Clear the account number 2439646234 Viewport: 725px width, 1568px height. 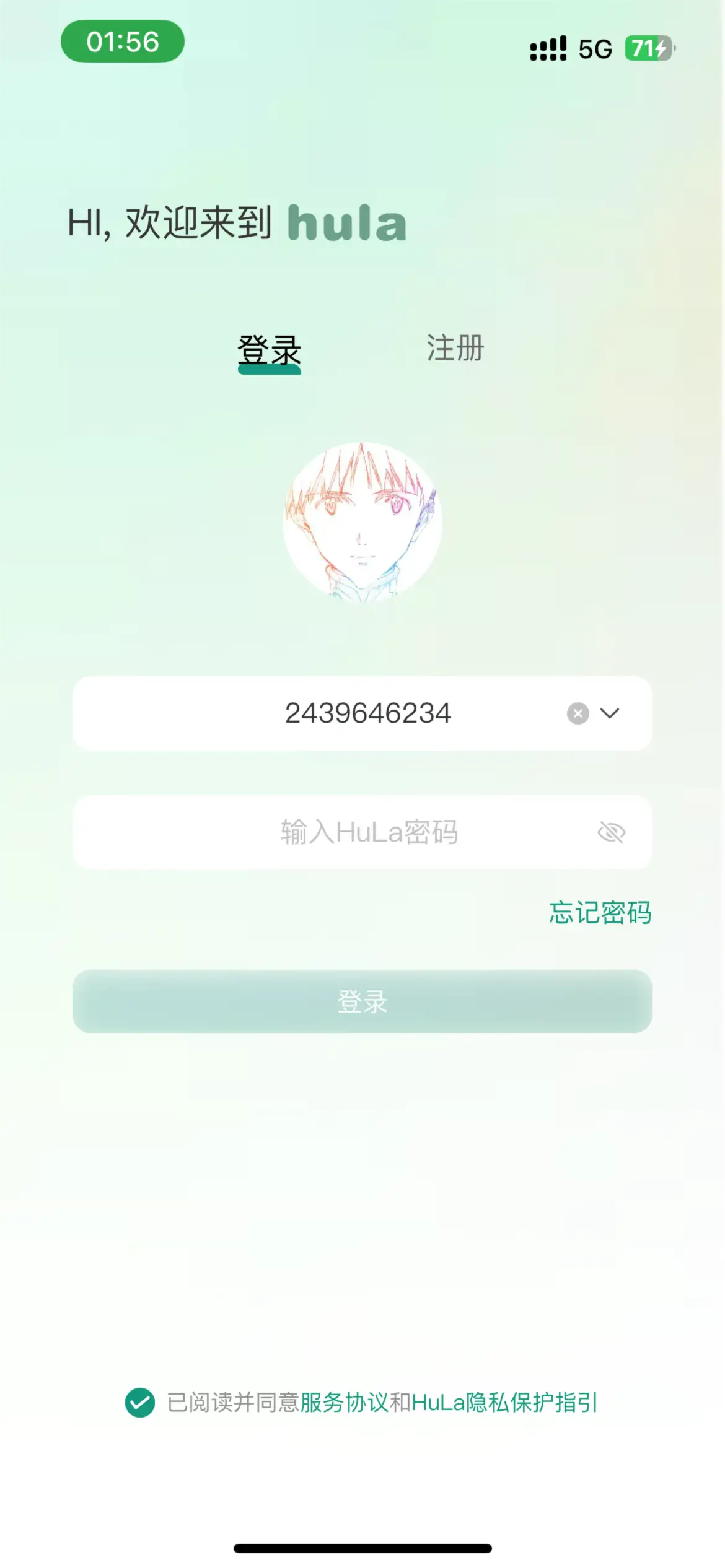578,713
